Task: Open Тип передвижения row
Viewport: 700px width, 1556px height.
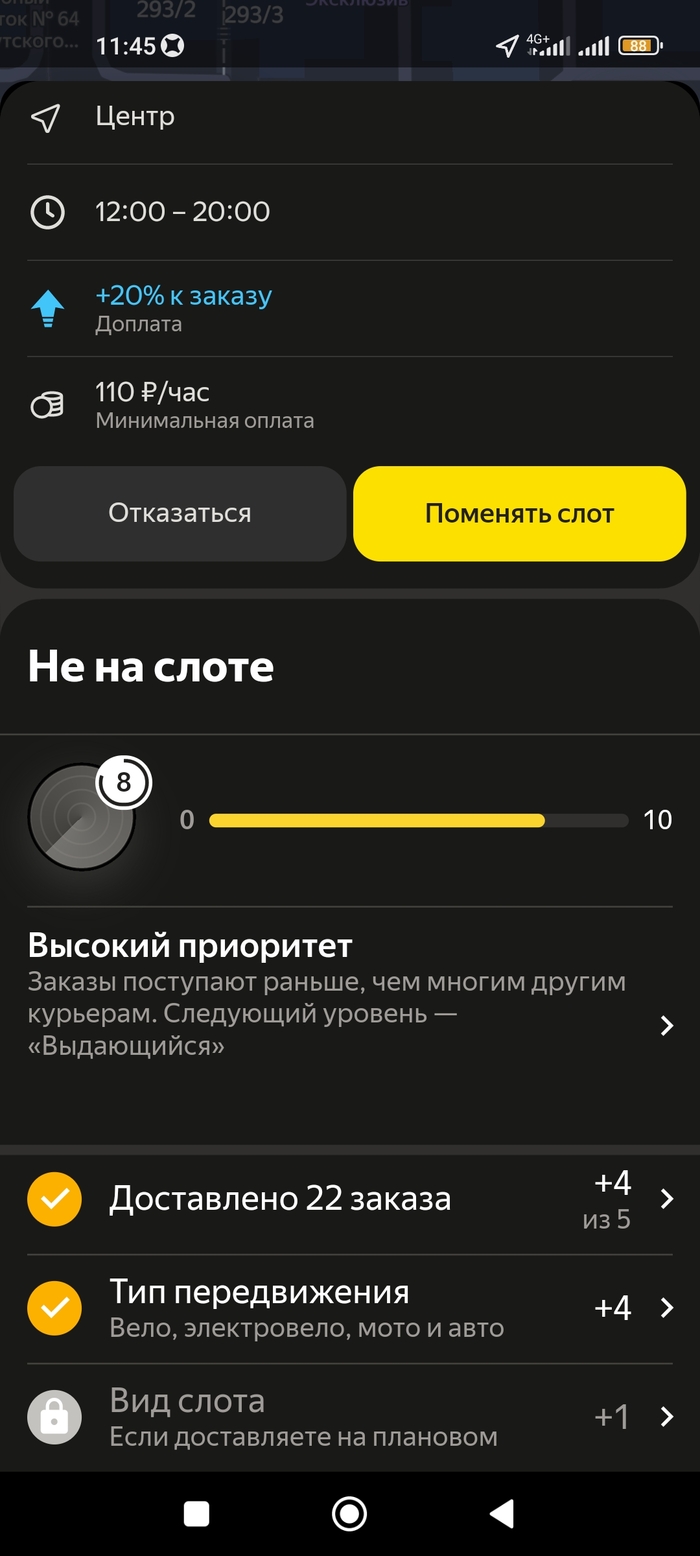Action: [350, 1309]
